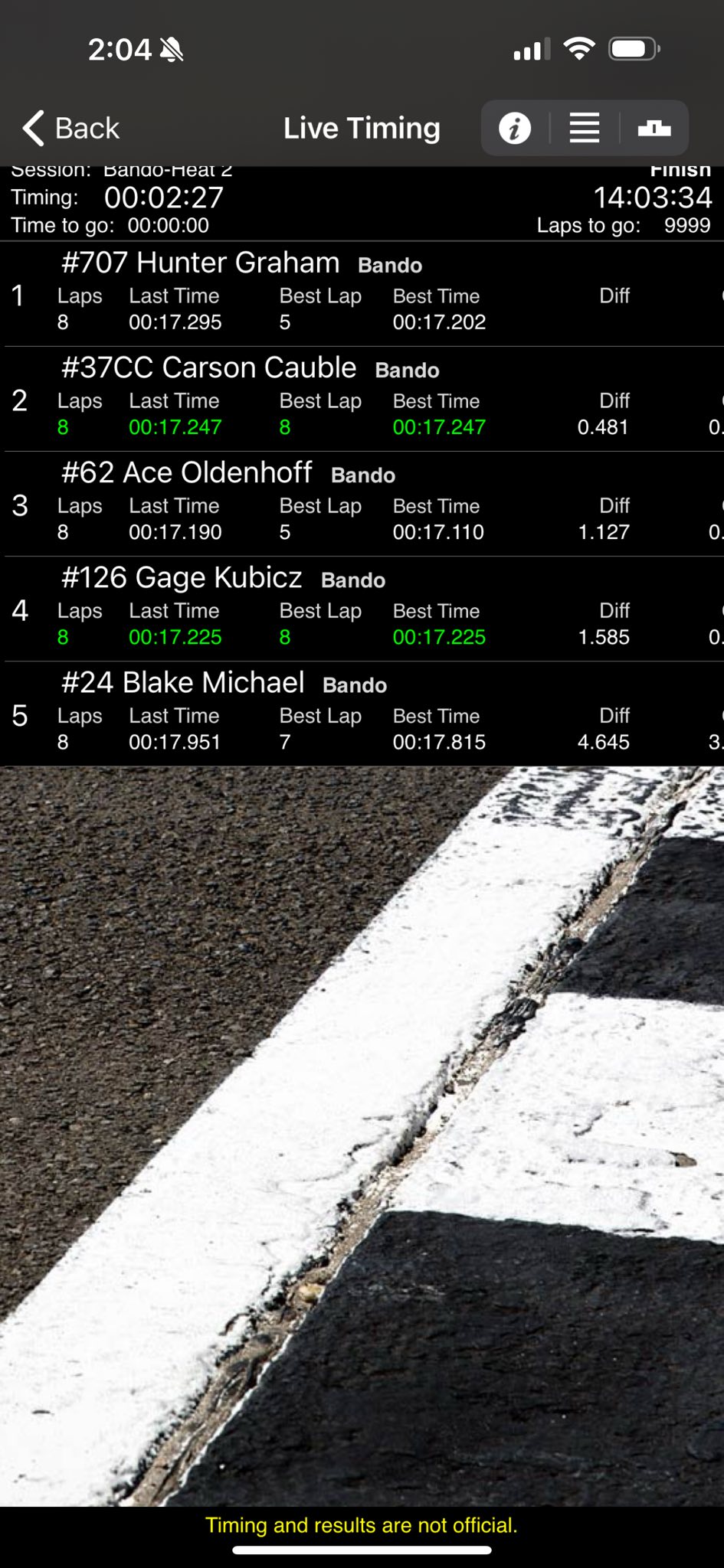
Task: Open the podium results view
Action: [654, 128]
